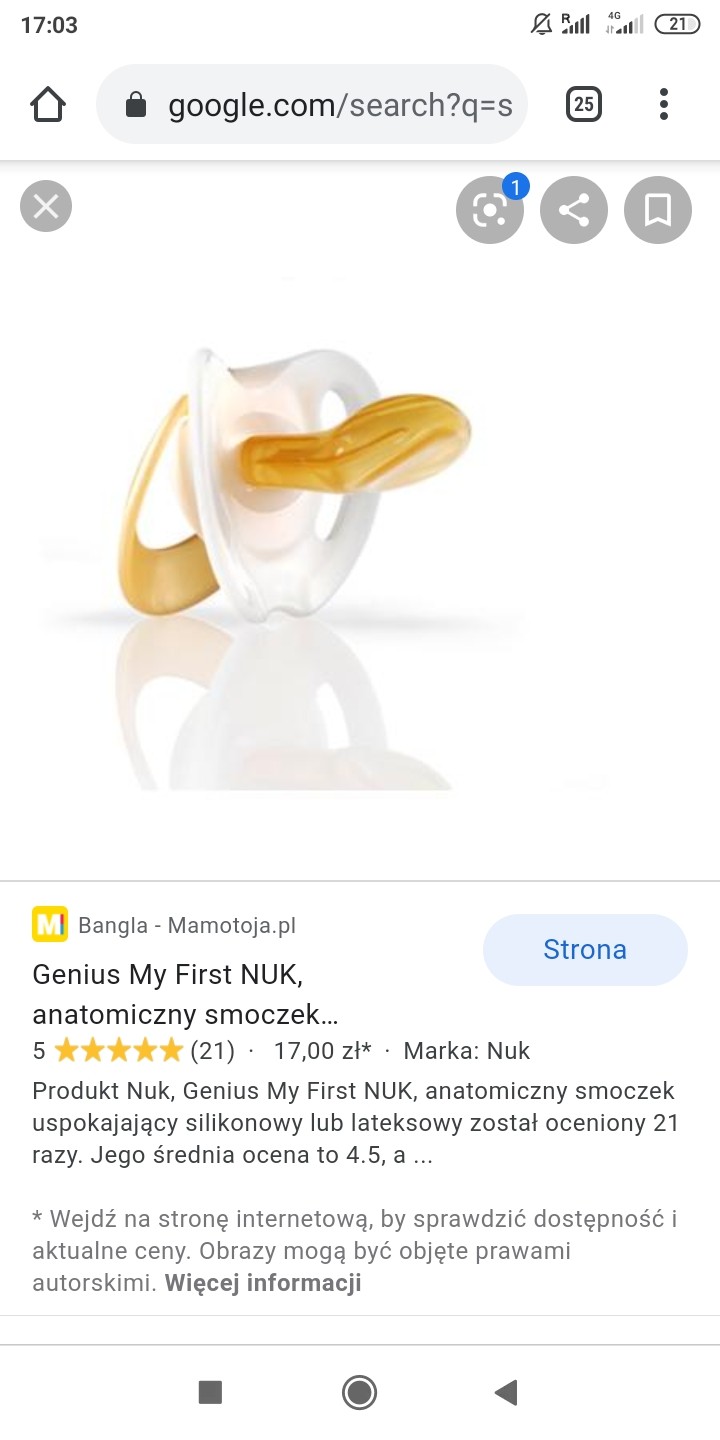This screenshot has height=1440, width=720.
Task: Bookmark this image result
Action: point(657,210)
